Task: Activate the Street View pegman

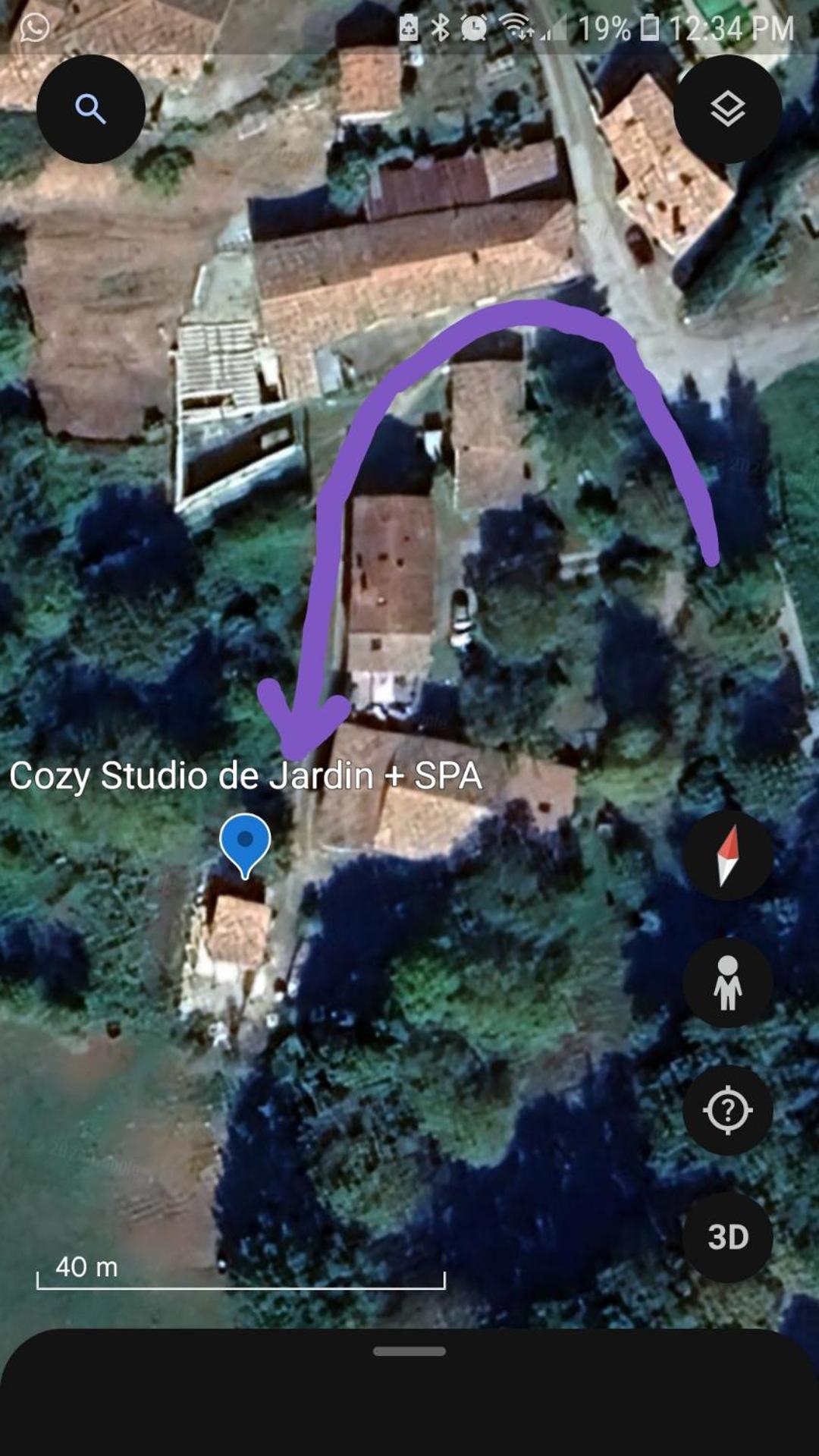Action: 727,983
